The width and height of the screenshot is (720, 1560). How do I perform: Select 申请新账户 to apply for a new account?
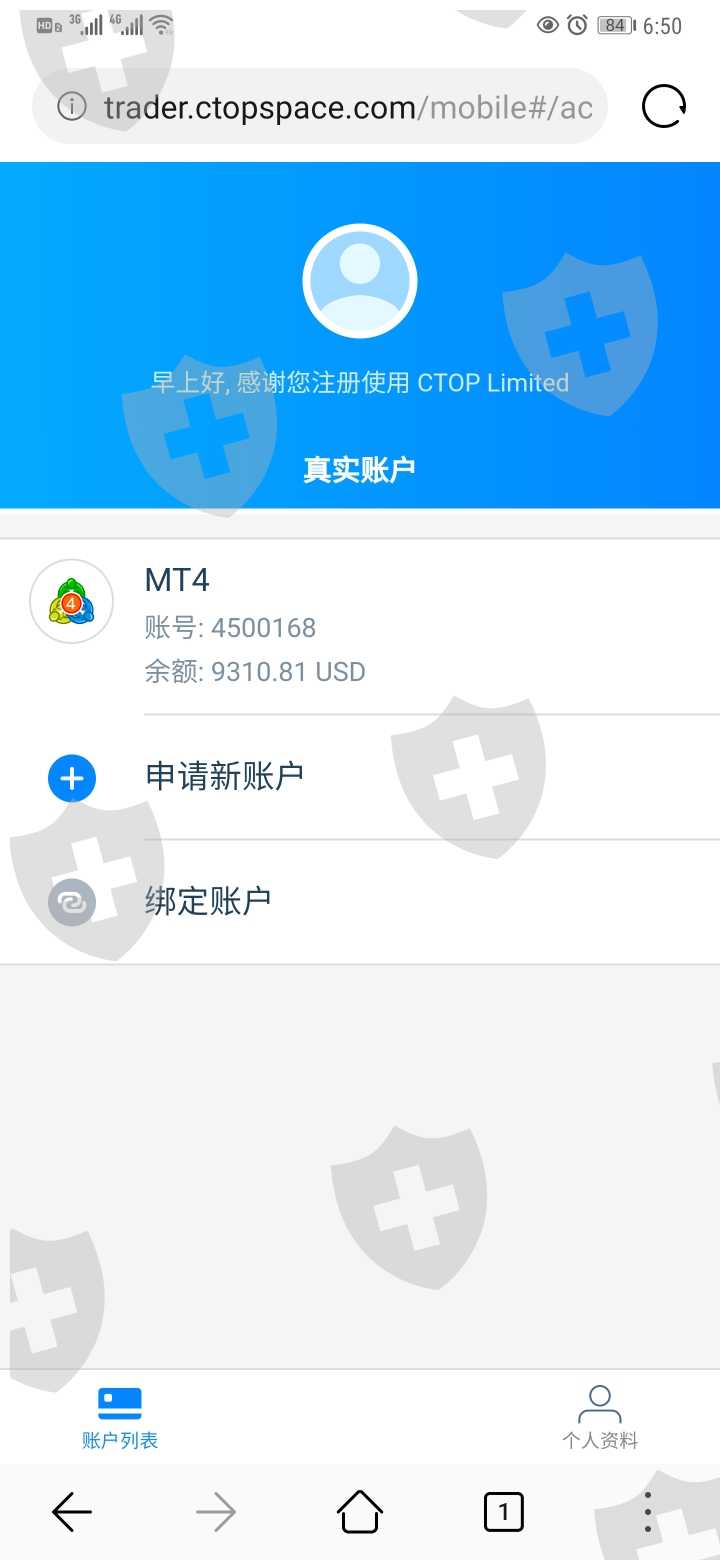[360, 777]
